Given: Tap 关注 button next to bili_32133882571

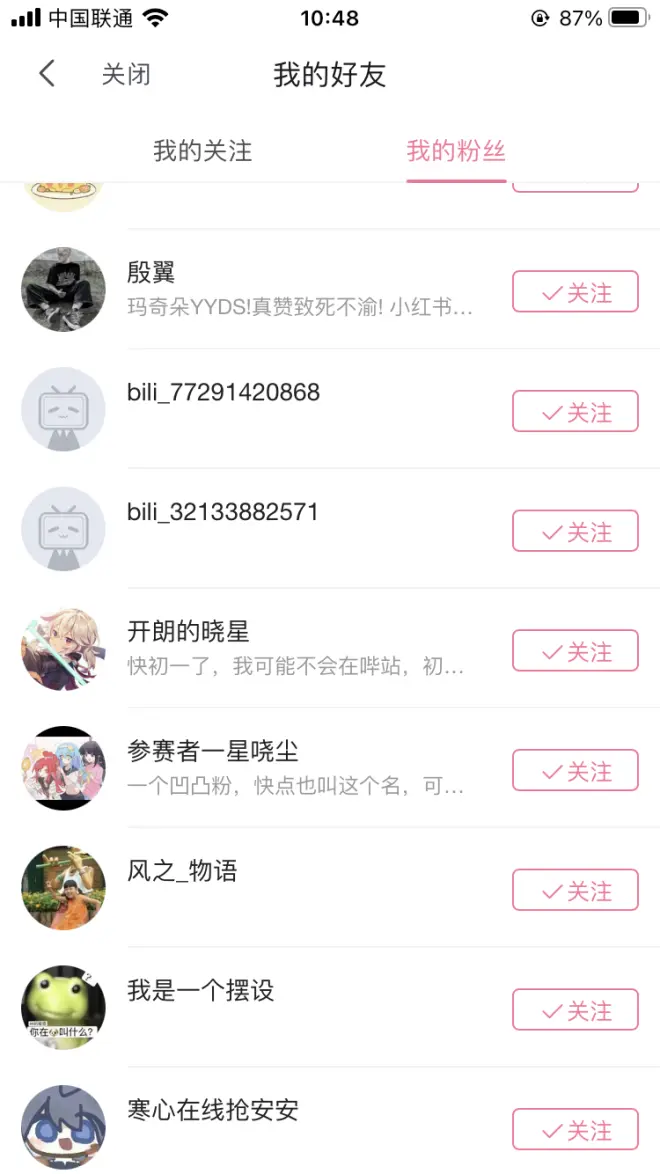Looking at the screenshot, I should [575, 531].
